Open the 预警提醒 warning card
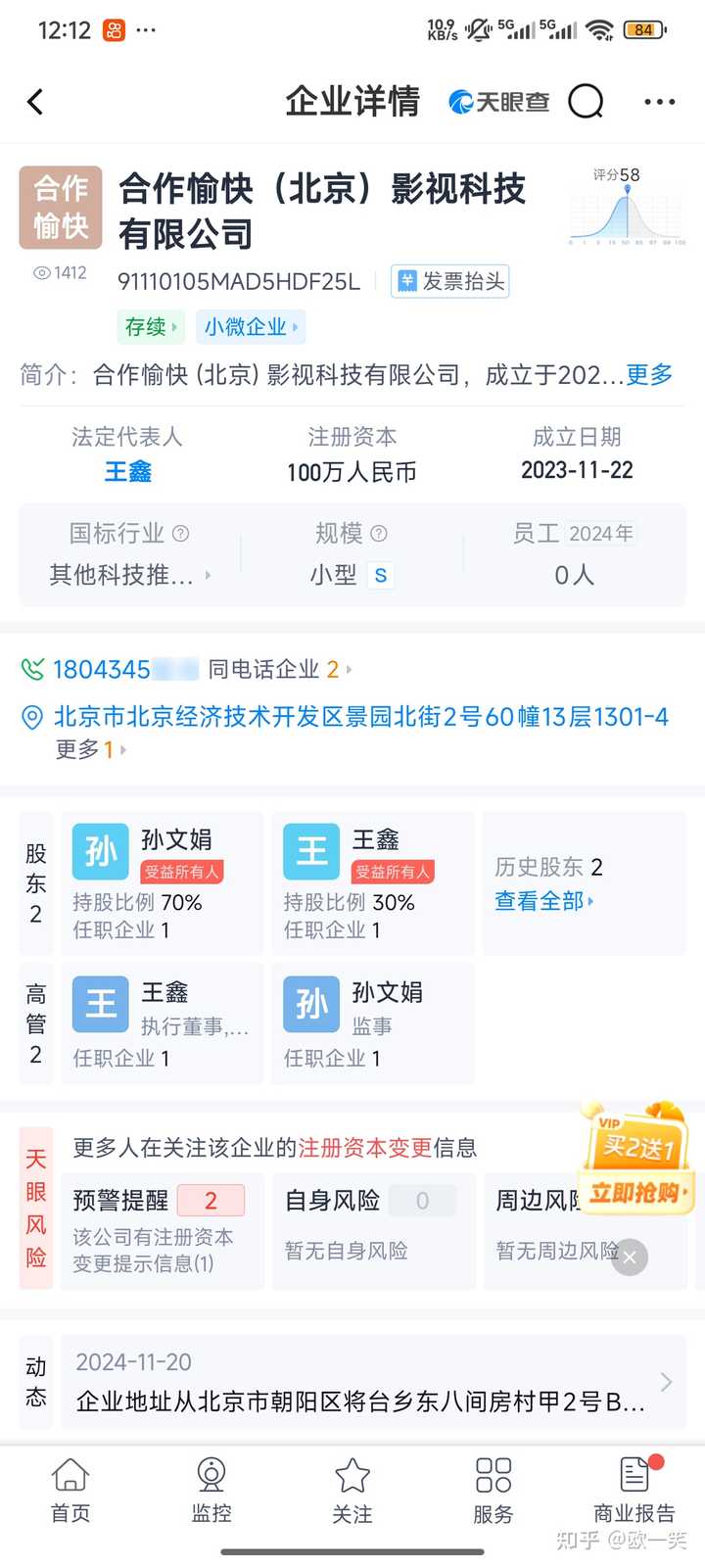The height and width of the screenshot is (1568, 705). pos(163,1230)
